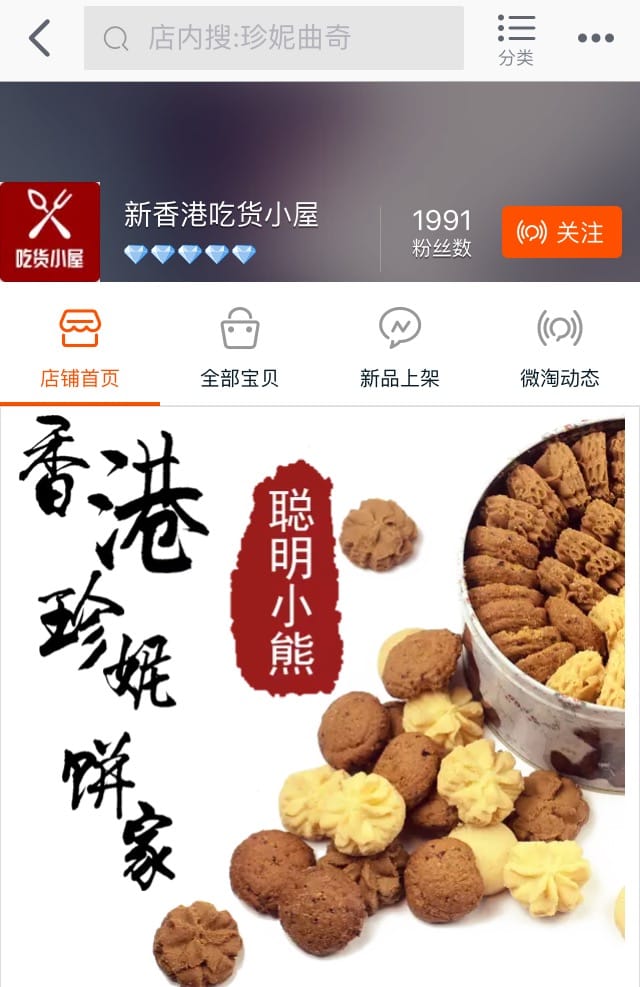Go back using the top-left arrow

coord(40,39)
